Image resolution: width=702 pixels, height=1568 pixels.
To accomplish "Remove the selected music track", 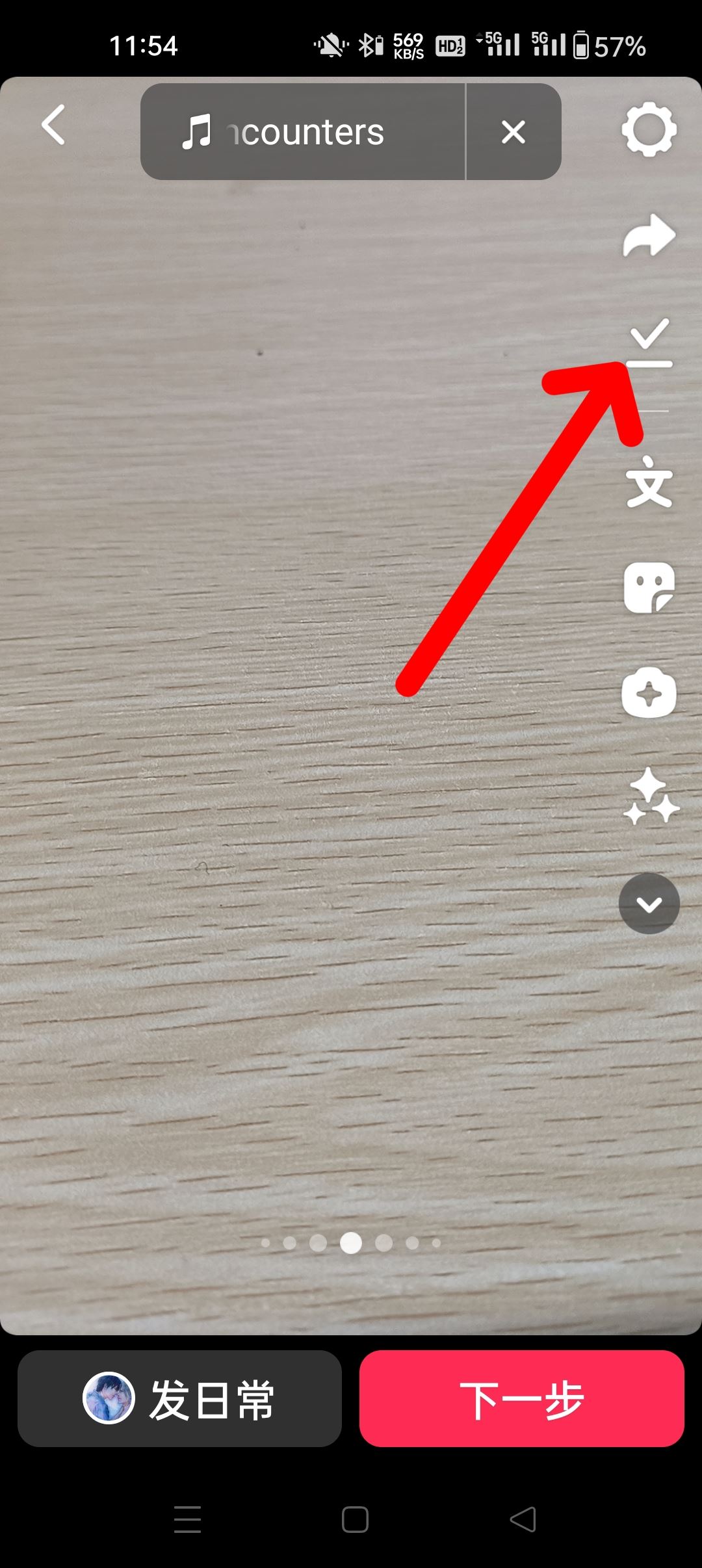I will pos(513,132).
